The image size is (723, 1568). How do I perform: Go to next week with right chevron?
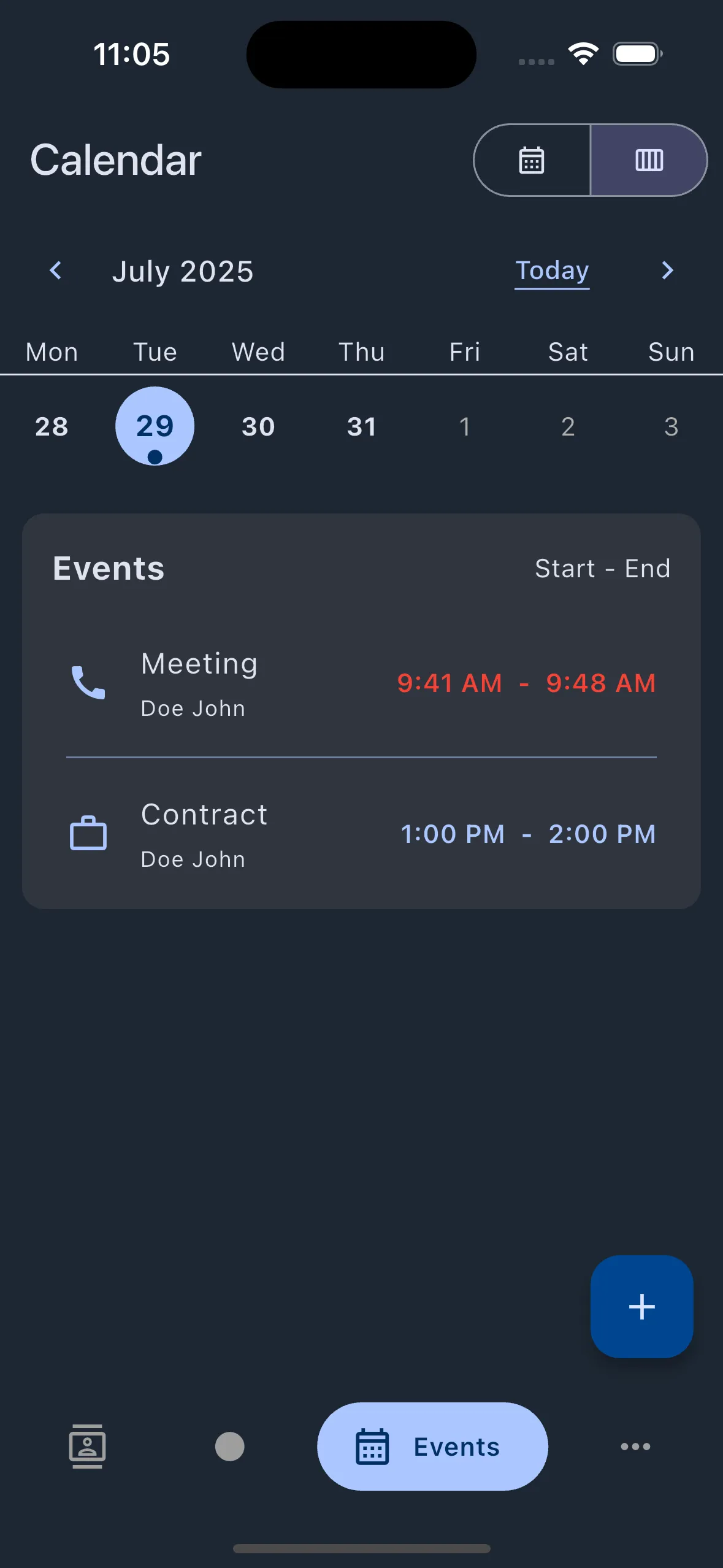[668, 271]
